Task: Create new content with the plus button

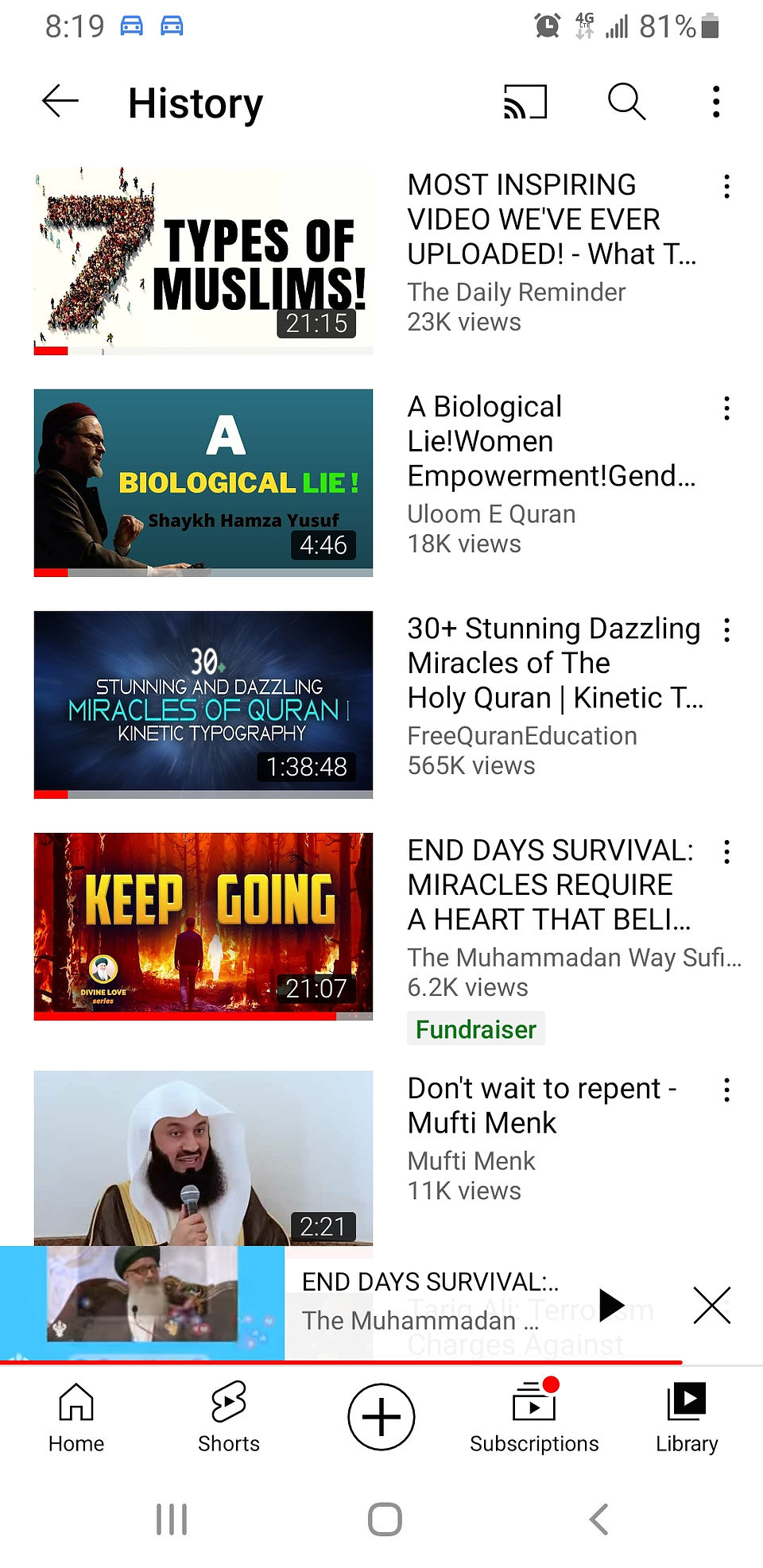Action: [x=381, y=1416]
